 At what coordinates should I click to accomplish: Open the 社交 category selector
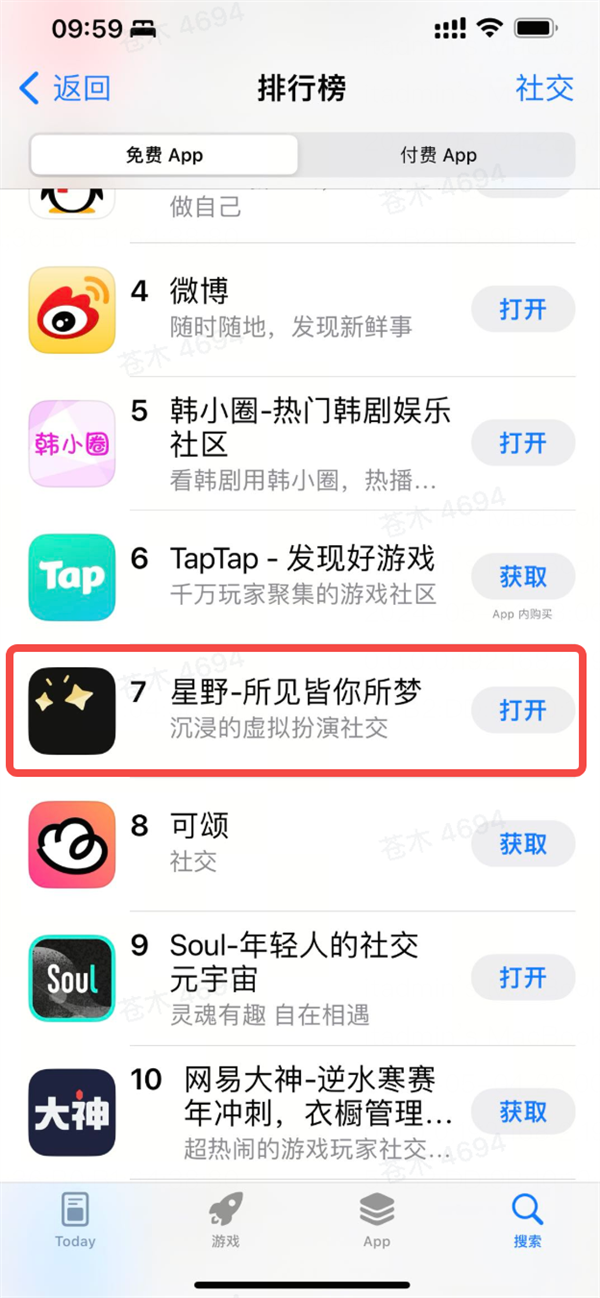coord(544,88)
